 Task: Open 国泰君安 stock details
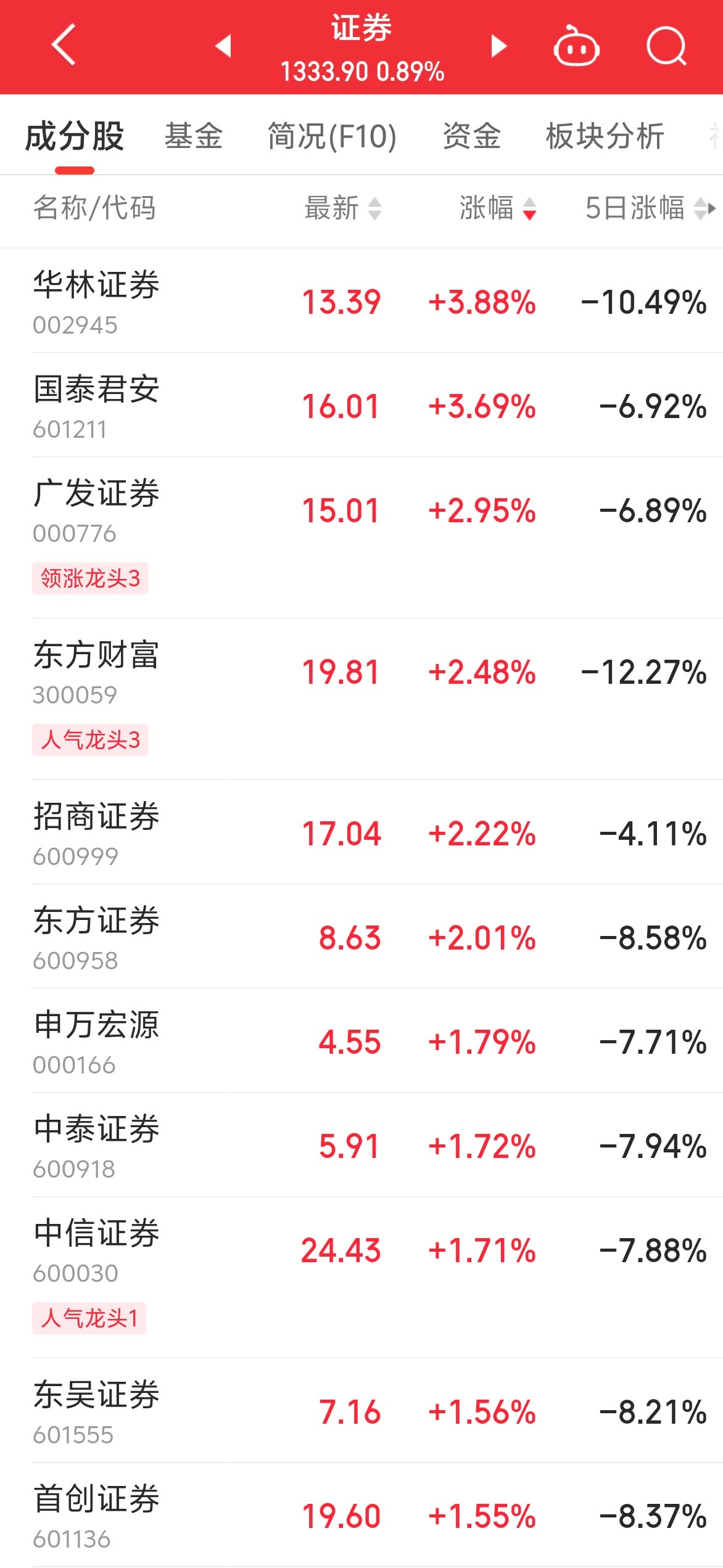click(97, 405)
